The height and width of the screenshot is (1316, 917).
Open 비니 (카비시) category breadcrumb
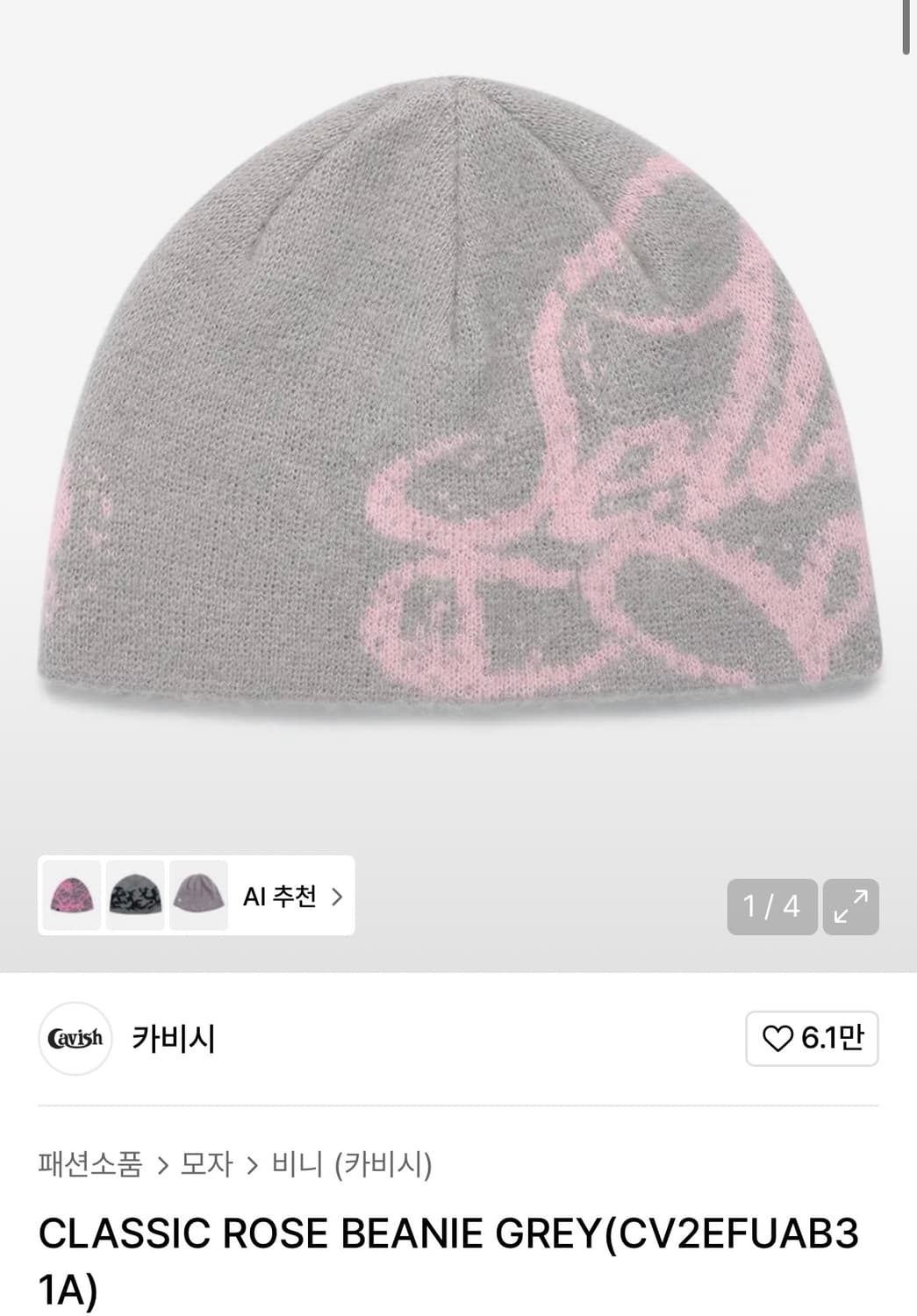point(352,1164)
